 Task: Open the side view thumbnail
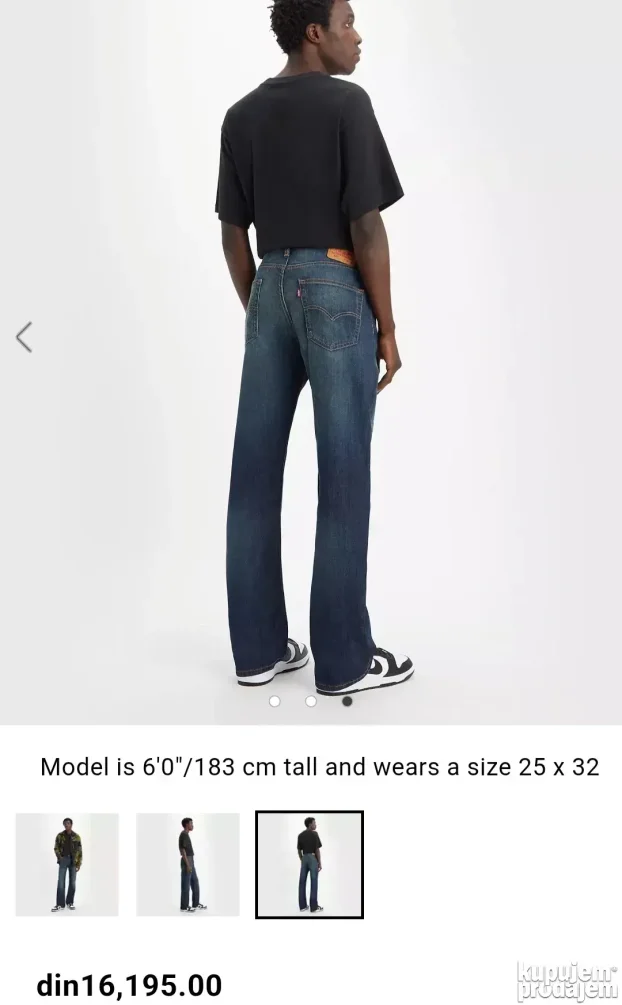188,864
